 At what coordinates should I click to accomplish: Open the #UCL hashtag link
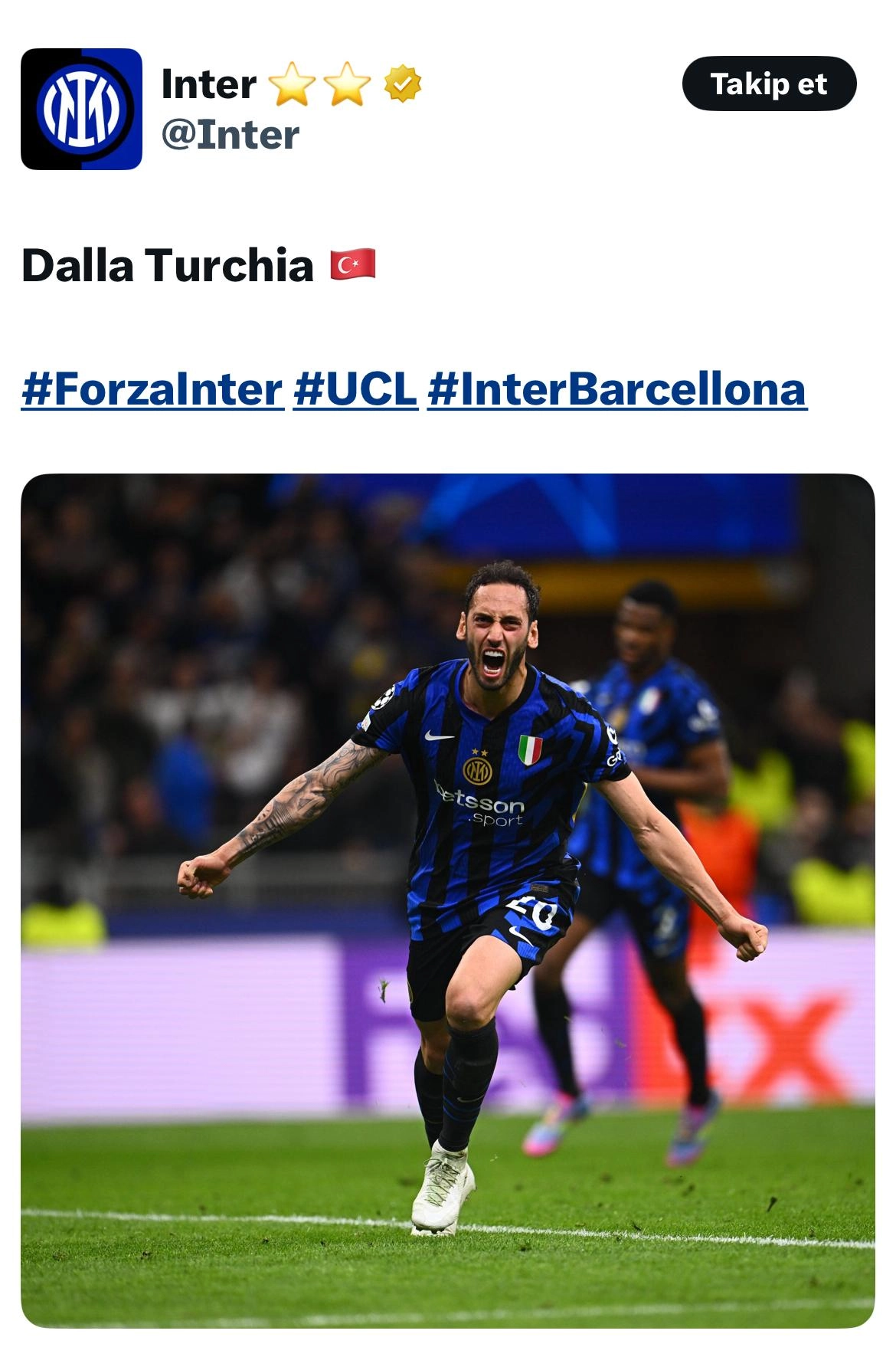(355, 388)
